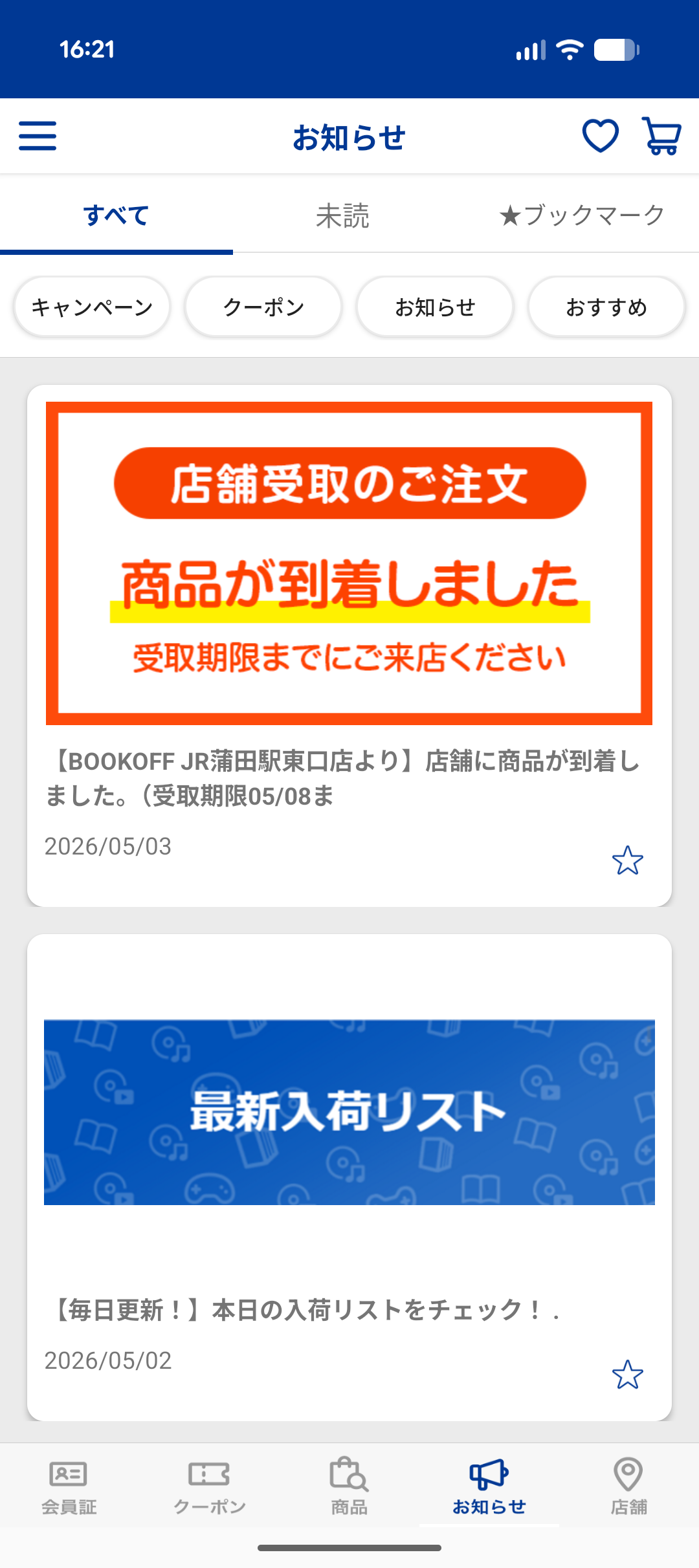
Task: Bookmark the BOOKOFF JR蒲田駅東口店 arrival notice
Action: [x=627, y=860]
